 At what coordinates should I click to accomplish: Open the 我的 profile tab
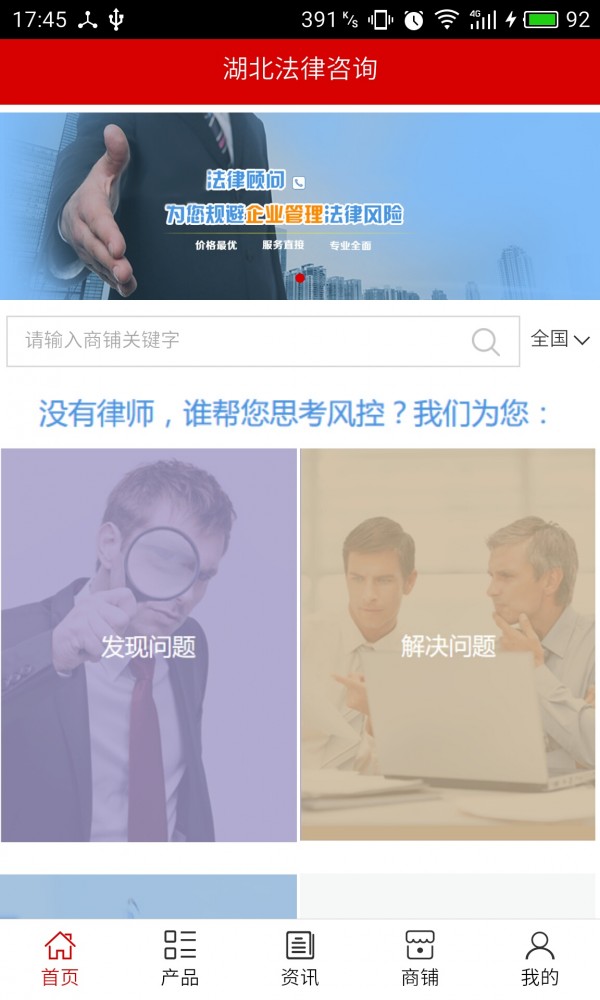coord(540,958)
